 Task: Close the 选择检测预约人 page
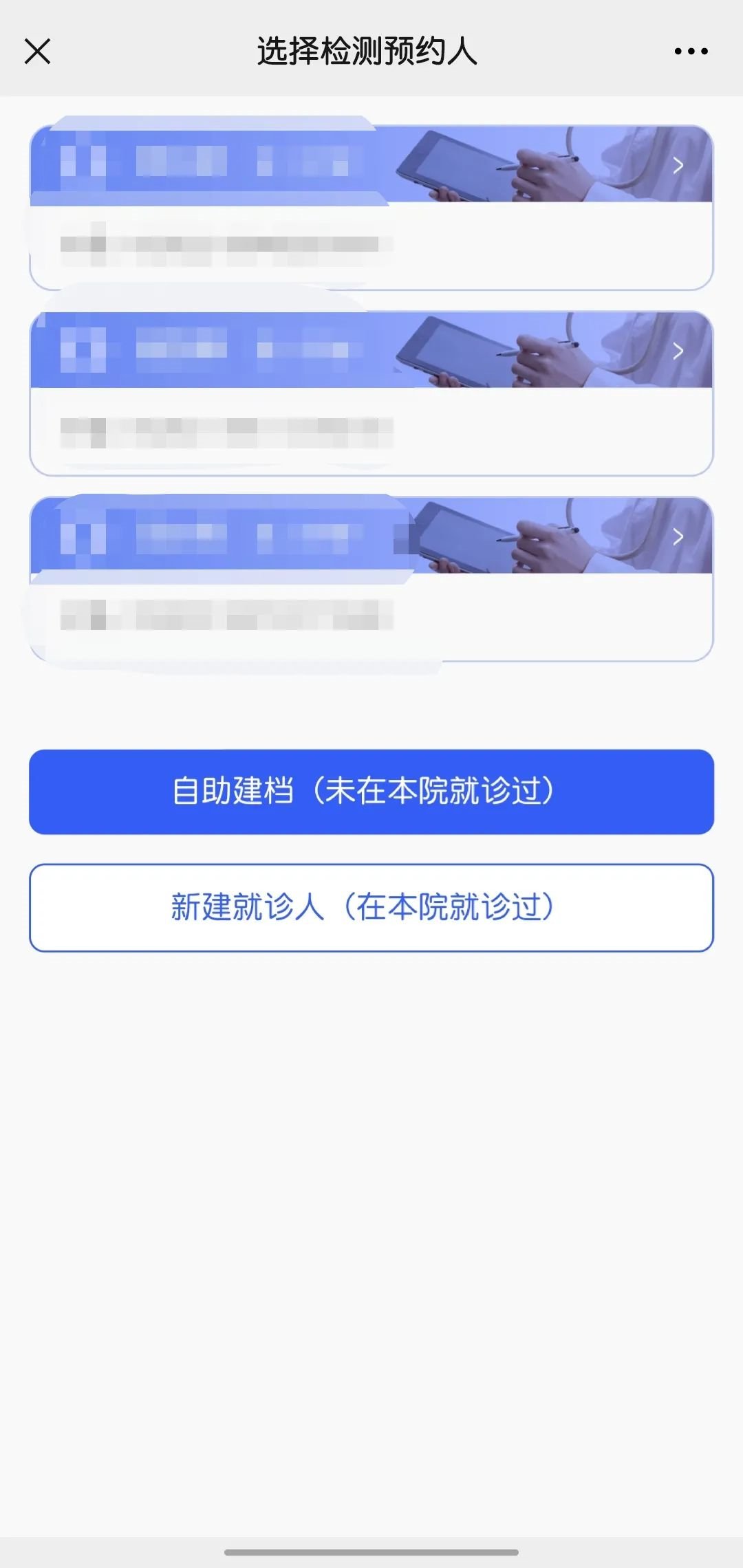point(38,51)
